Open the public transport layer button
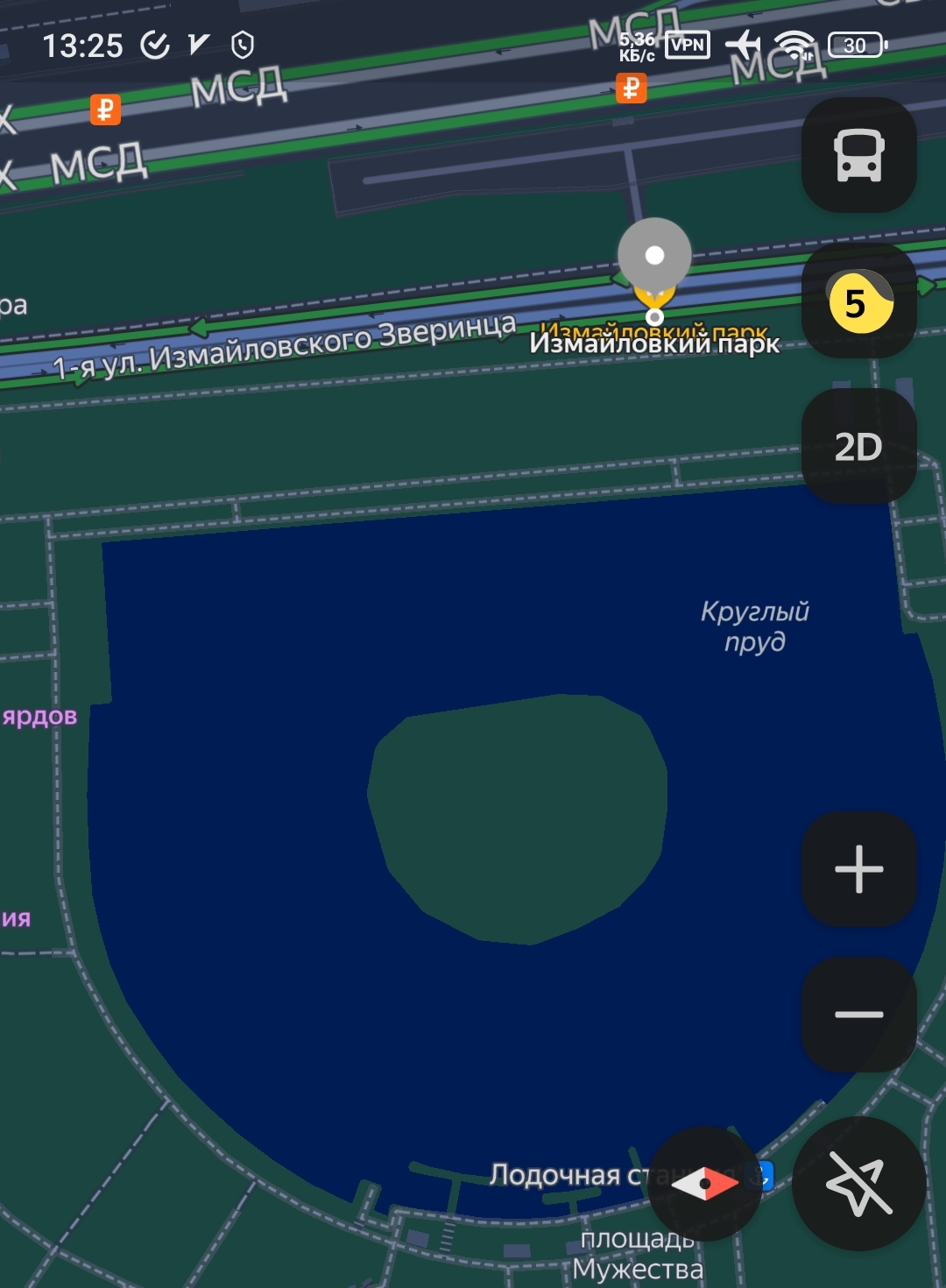 pyautogui.click(x=858, y=155)
